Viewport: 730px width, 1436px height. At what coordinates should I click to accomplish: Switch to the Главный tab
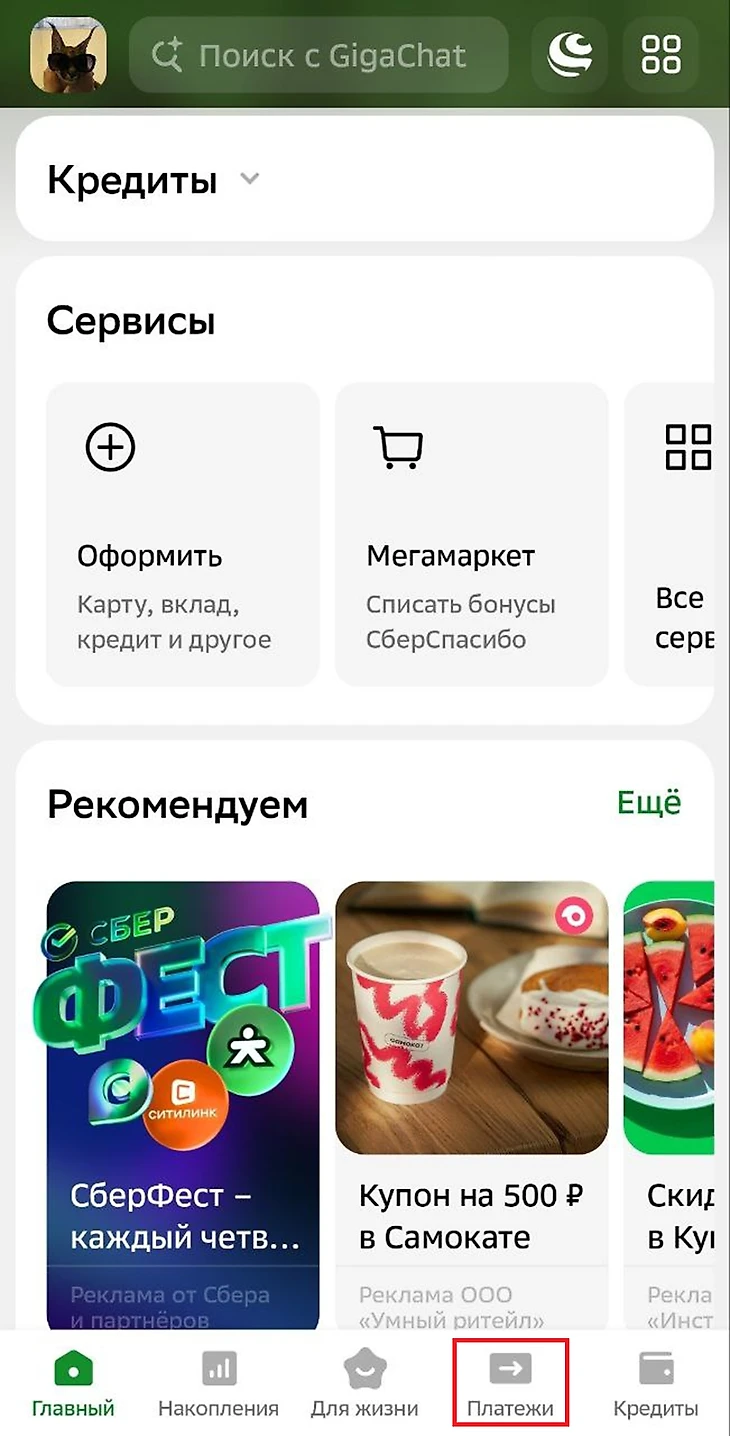74,1384
